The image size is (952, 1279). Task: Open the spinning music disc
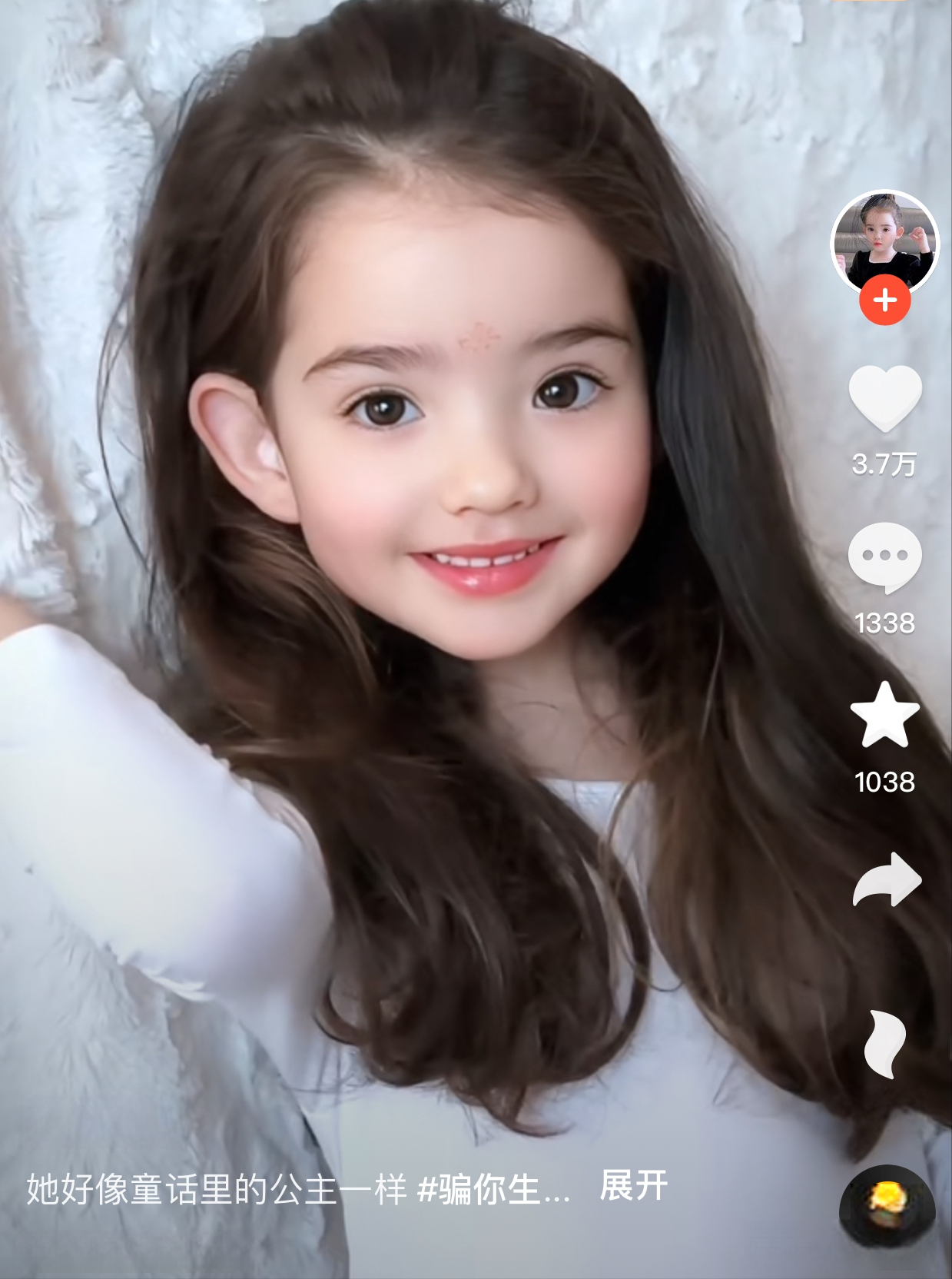pyautogui.click(x=887, y=1207)
